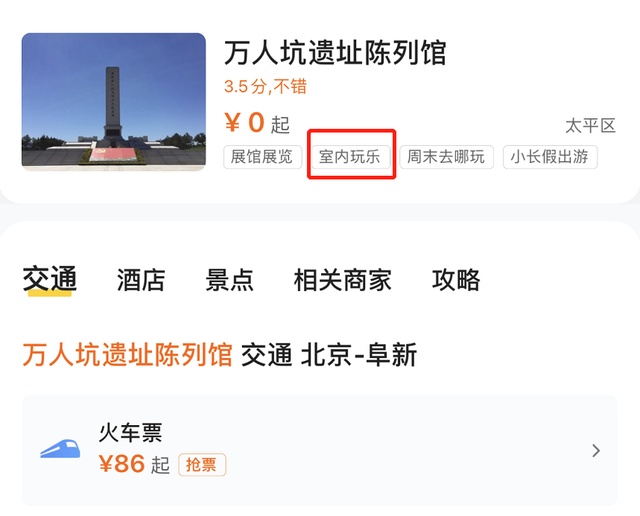View the 相关商家 tab
Image resolution: width=640 pixels, height=516 pixels.
pyautogui.click(x=342, y=280)
